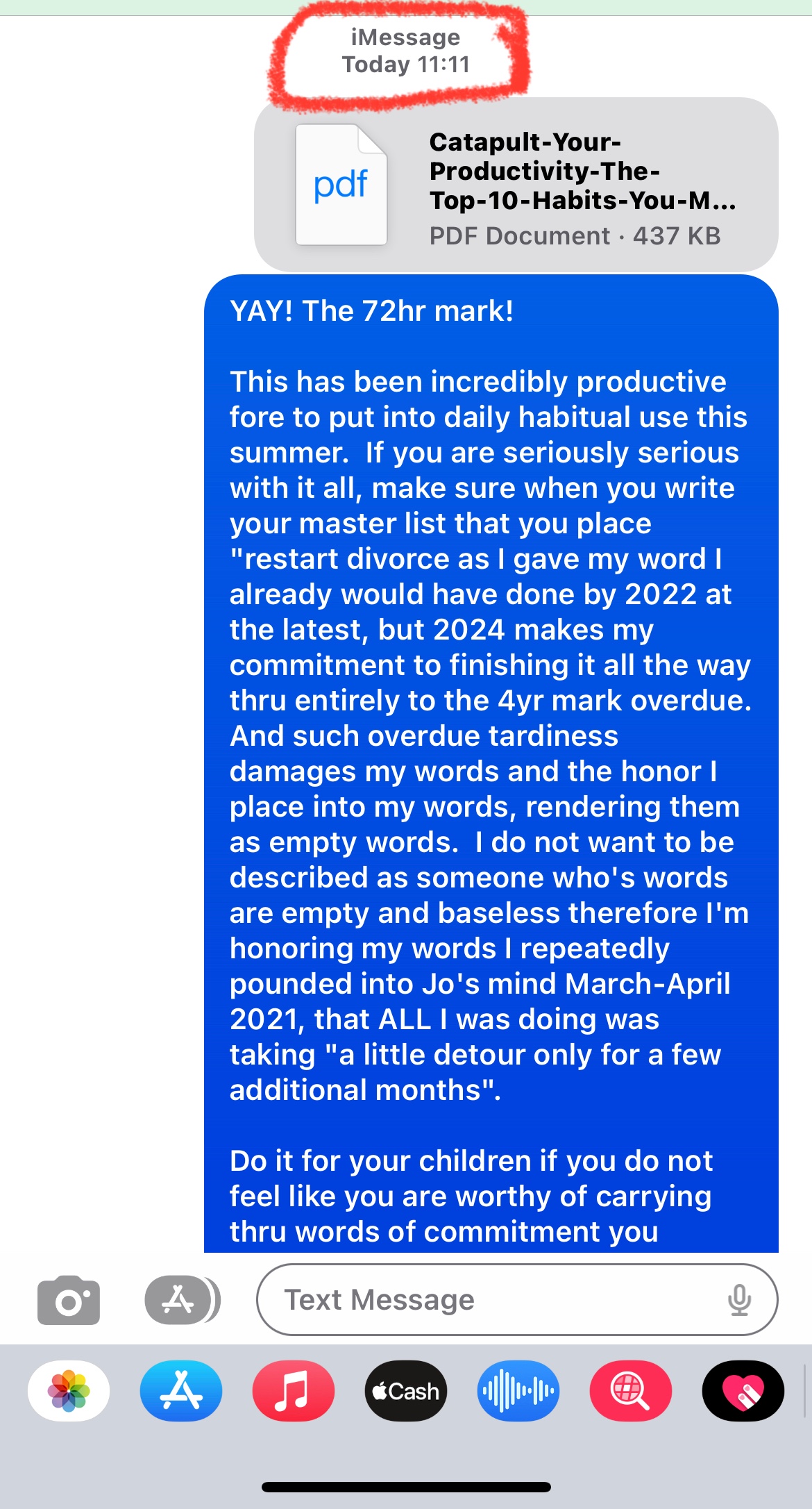Toggle the iMessage apps drawer button
812x1509 pixels.
tap(183, 1299)
